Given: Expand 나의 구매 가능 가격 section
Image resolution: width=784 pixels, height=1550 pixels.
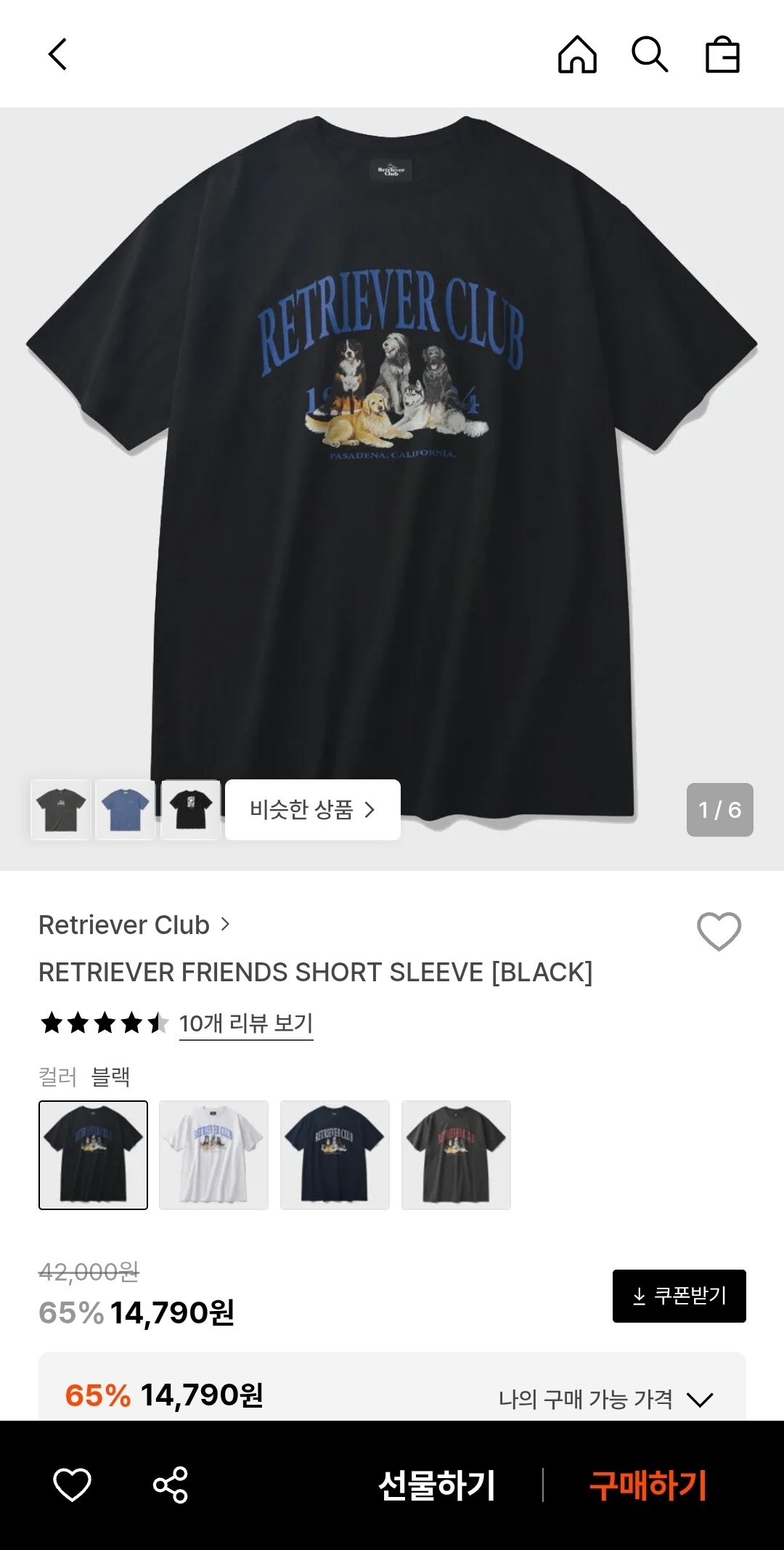Looking at the screenshot, I should (x=701, y=1399).
